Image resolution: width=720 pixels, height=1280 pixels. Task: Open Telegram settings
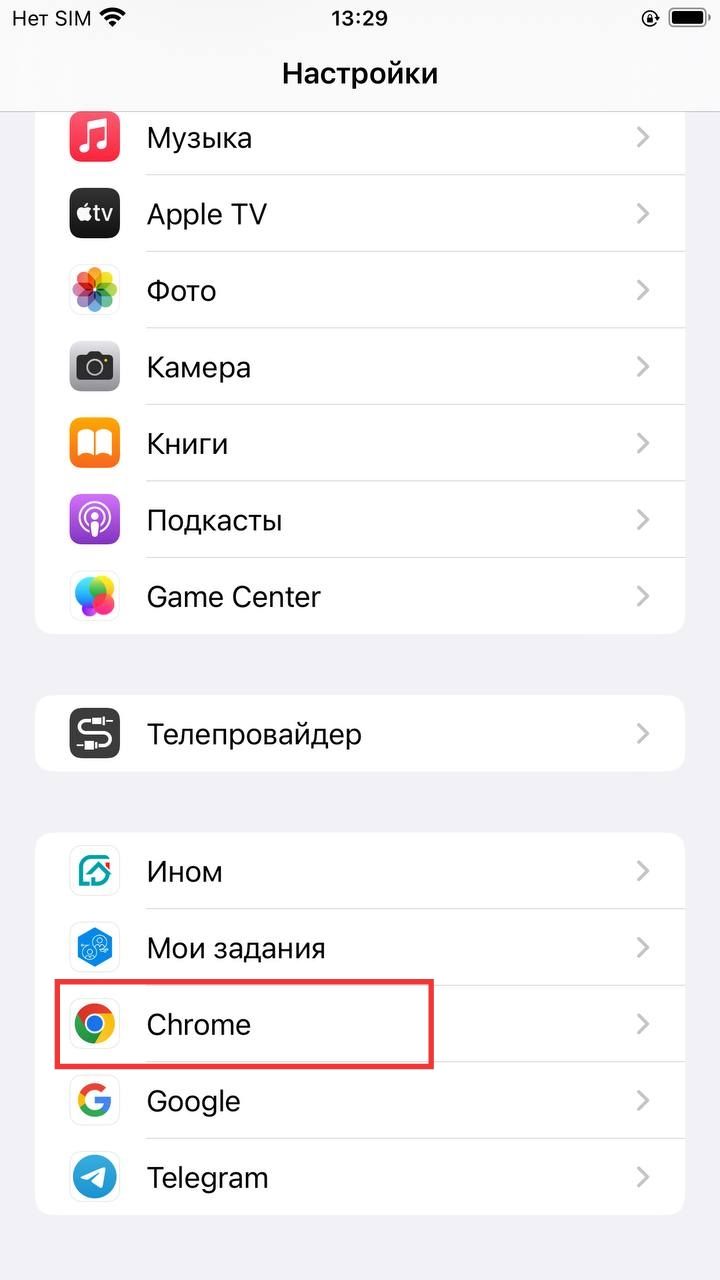(x=360, y=1177)
